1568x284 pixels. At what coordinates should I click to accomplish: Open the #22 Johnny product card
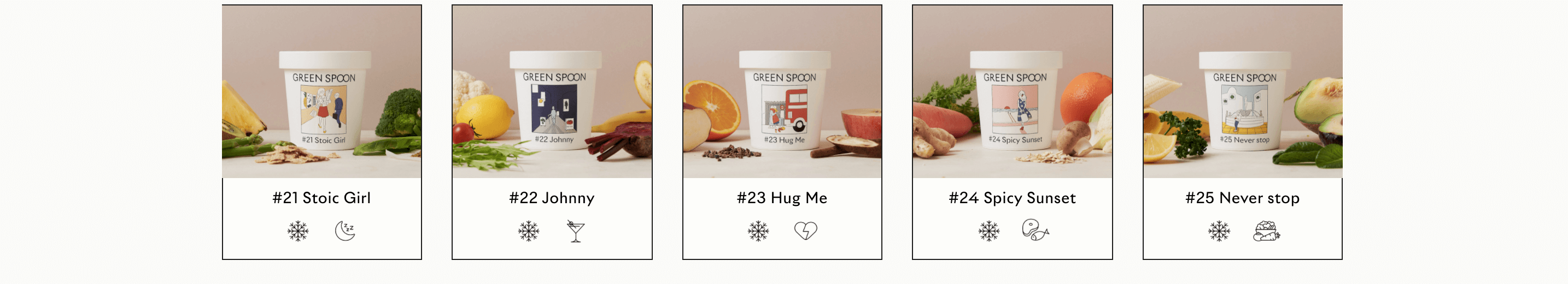[552, 132]
